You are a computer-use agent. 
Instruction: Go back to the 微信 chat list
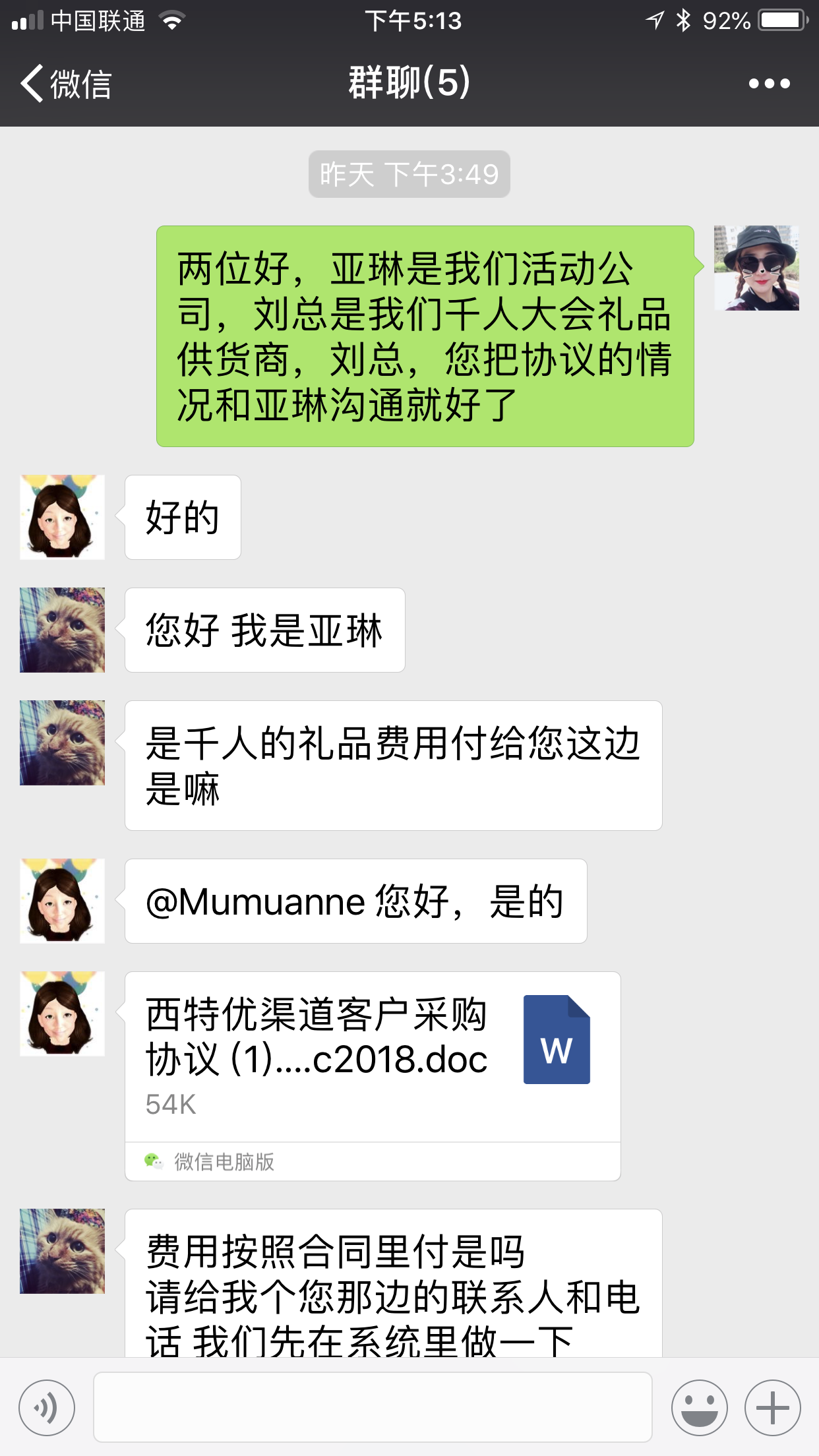[x=65, y=84]
